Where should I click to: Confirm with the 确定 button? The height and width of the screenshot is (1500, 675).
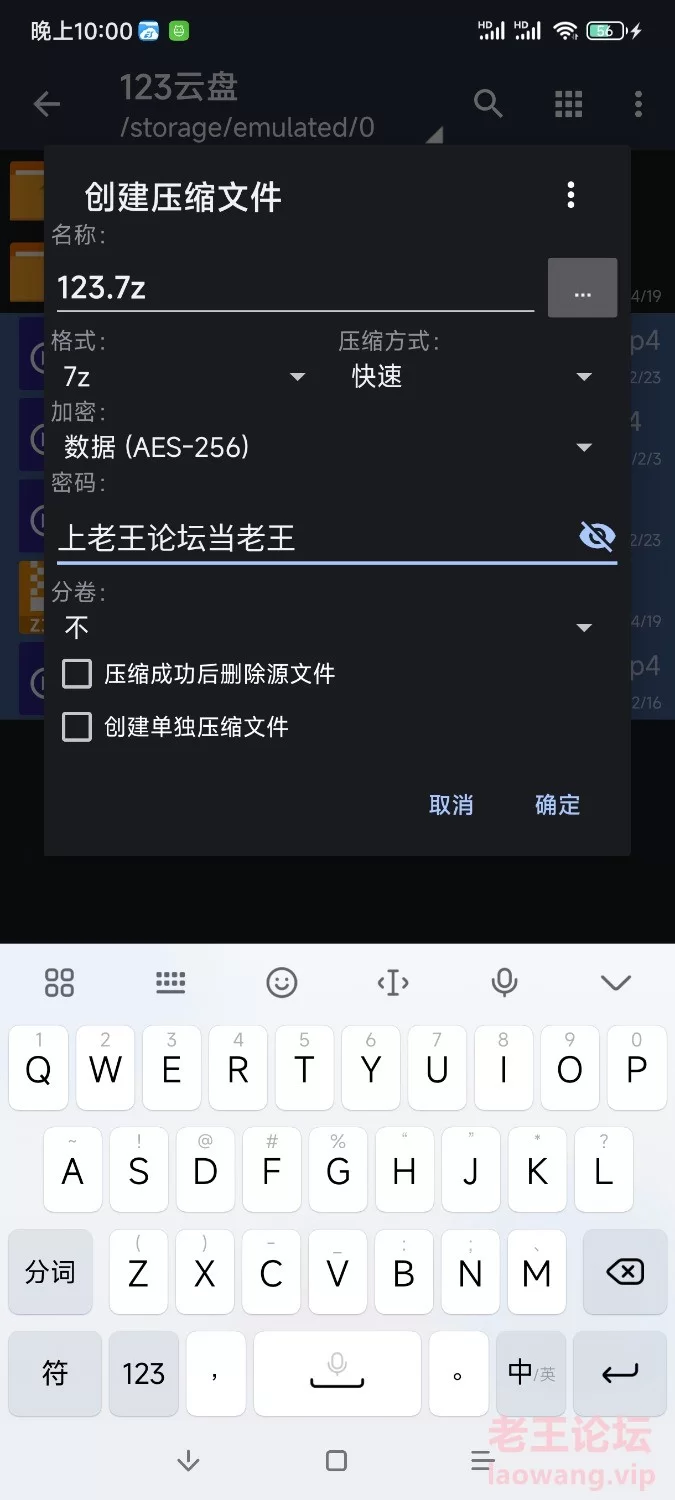click(557, 805)
